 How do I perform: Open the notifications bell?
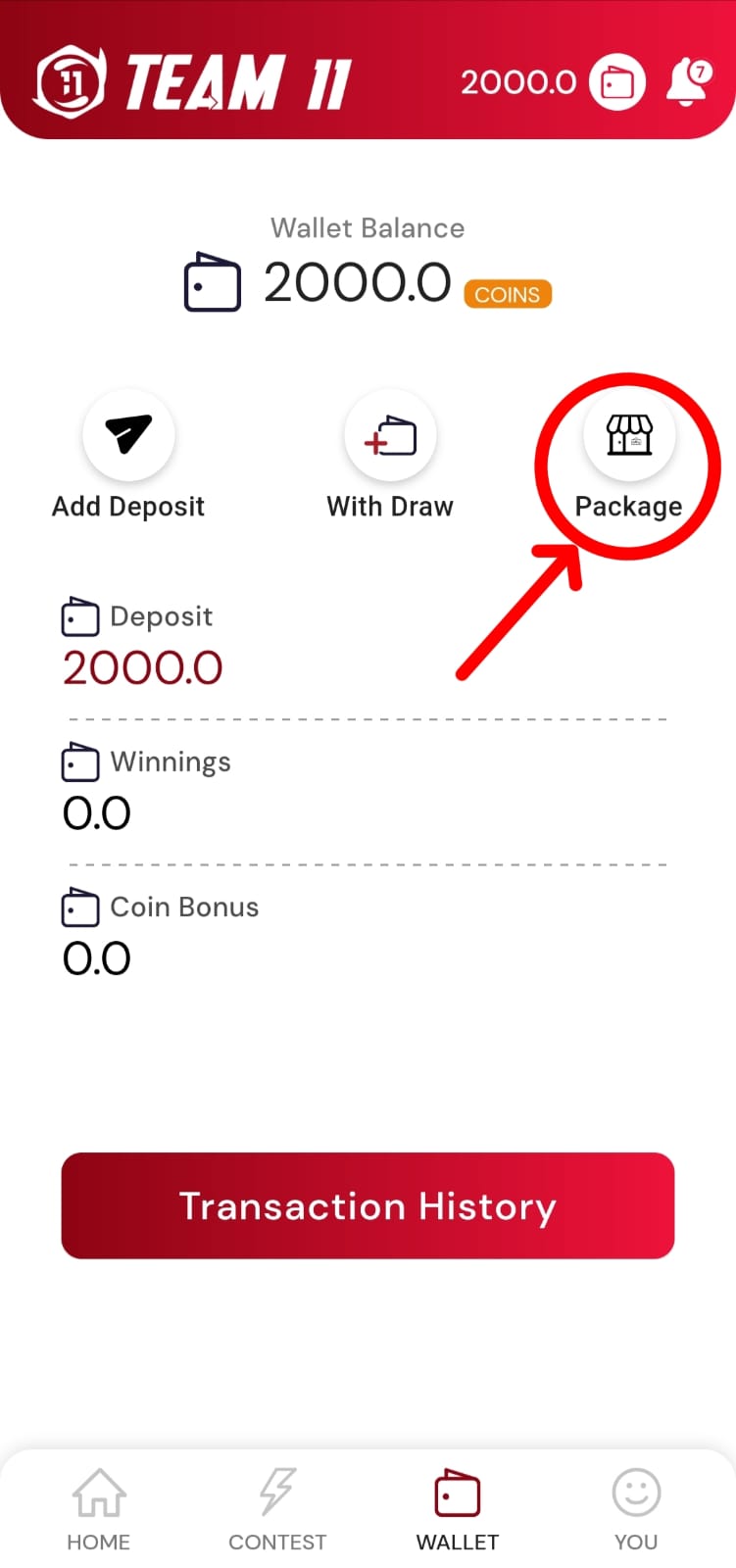pos(688,82)
